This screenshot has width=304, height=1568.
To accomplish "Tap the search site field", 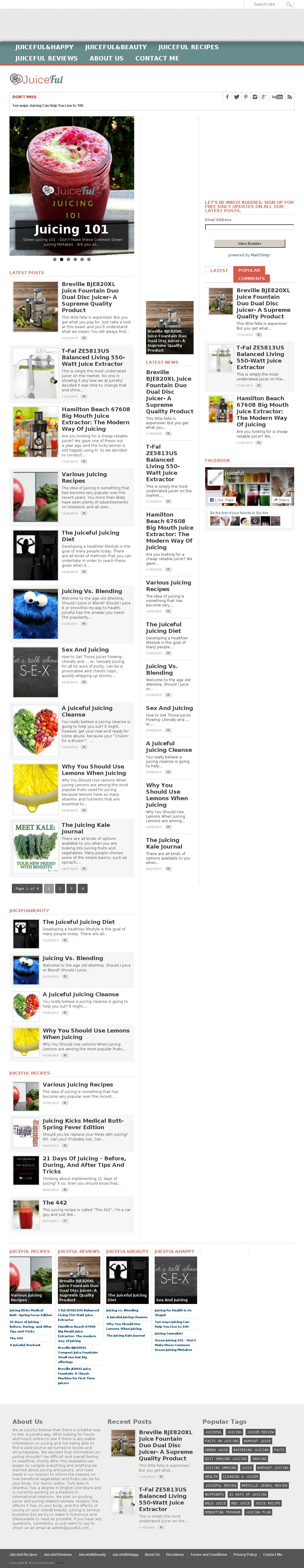I will (x=267, y=4).
